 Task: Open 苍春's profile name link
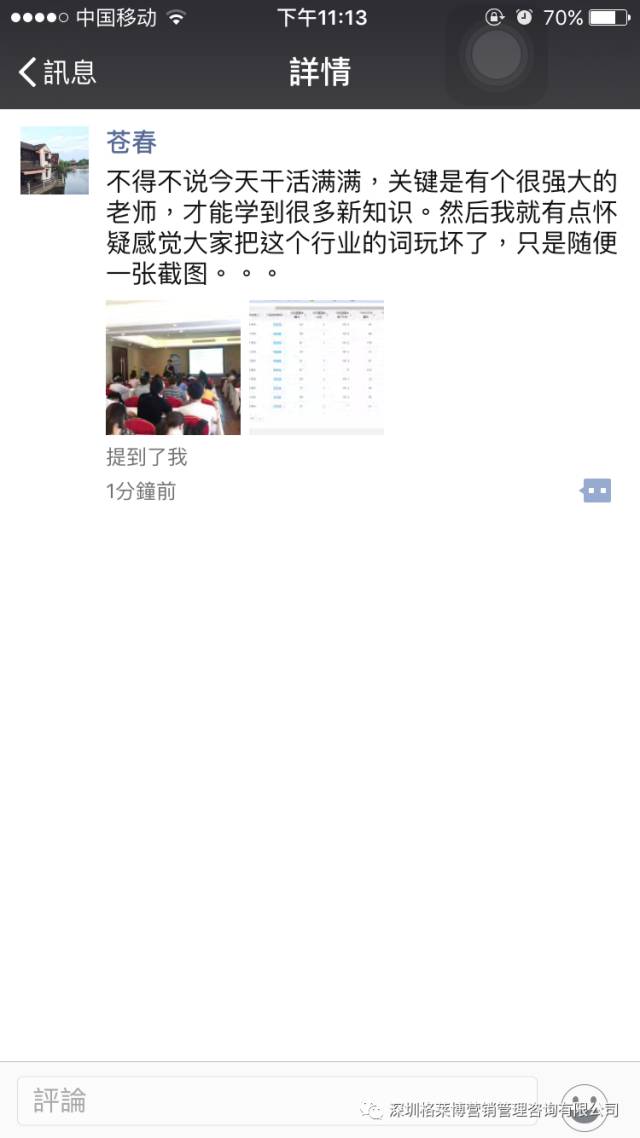[x=132, y=142]
